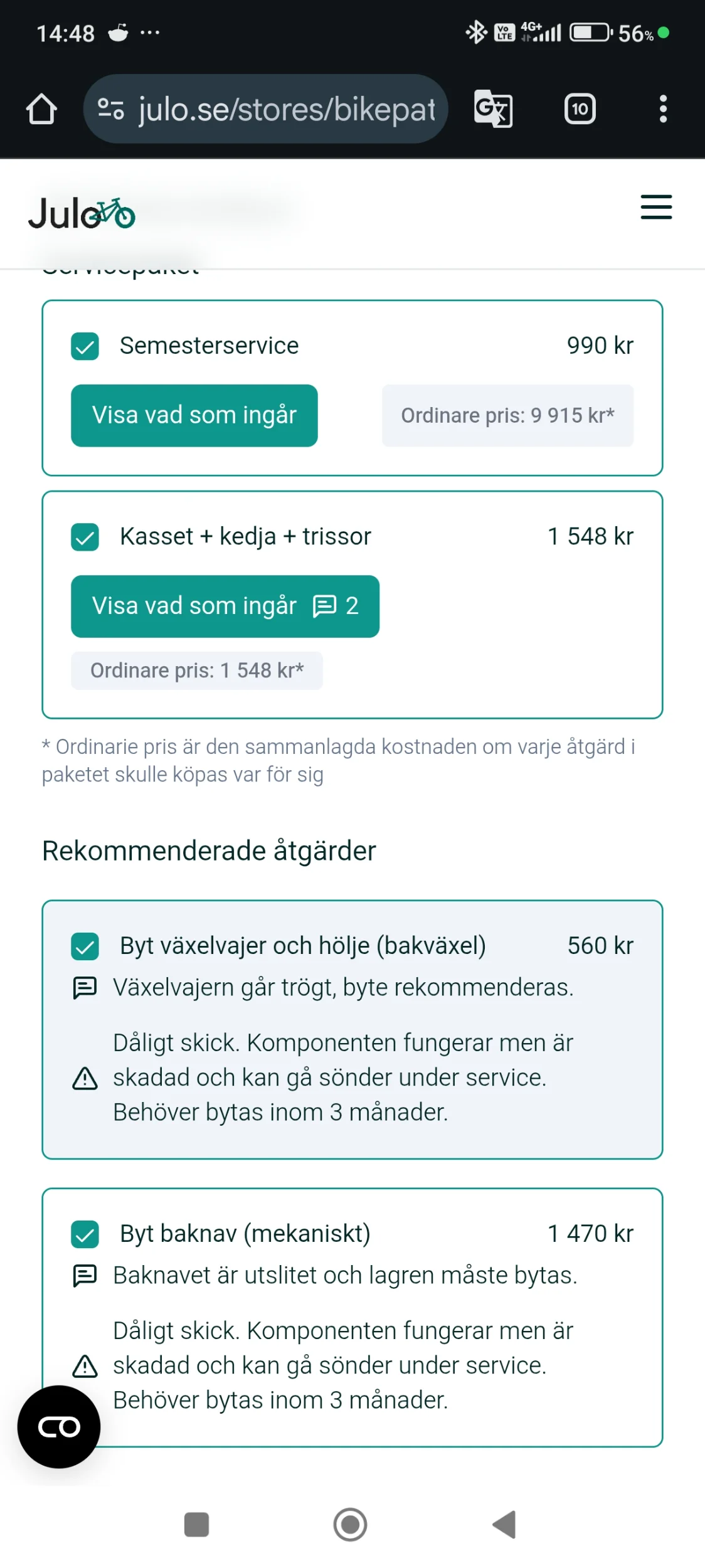
Task: Open recent apps from the navigation bar
Action: 196,1524
